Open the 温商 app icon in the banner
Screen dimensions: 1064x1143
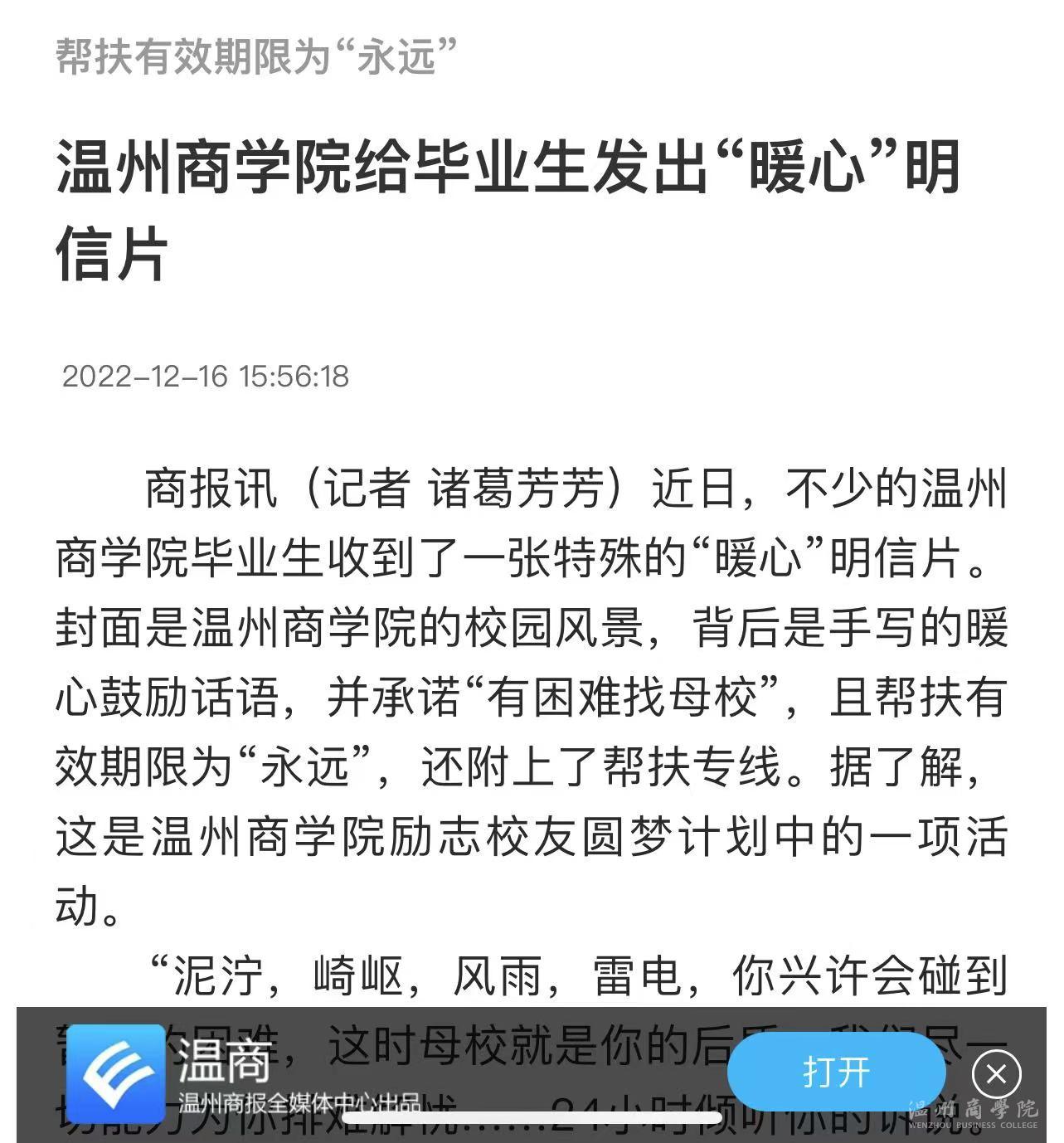click(116, 1073)
